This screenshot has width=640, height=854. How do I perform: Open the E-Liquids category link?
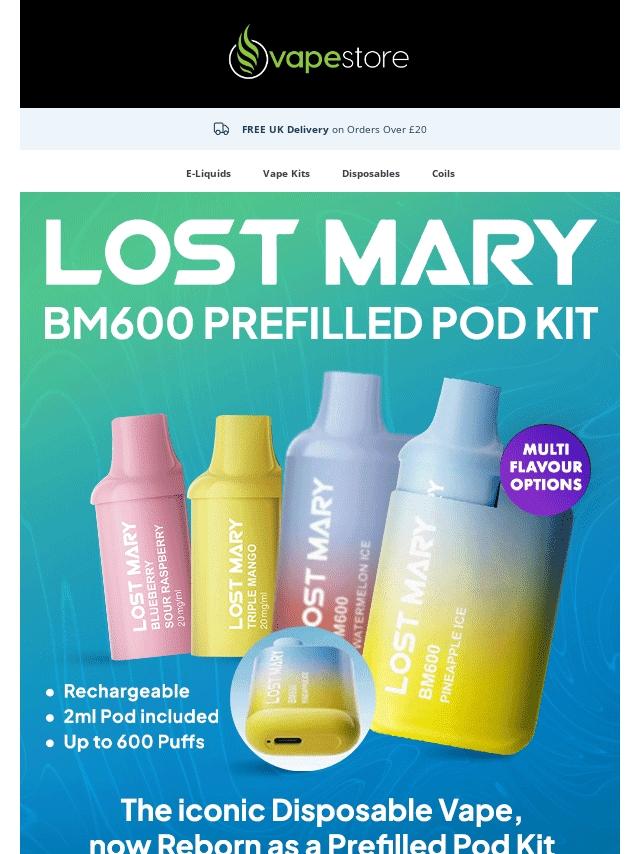point(208,173)
